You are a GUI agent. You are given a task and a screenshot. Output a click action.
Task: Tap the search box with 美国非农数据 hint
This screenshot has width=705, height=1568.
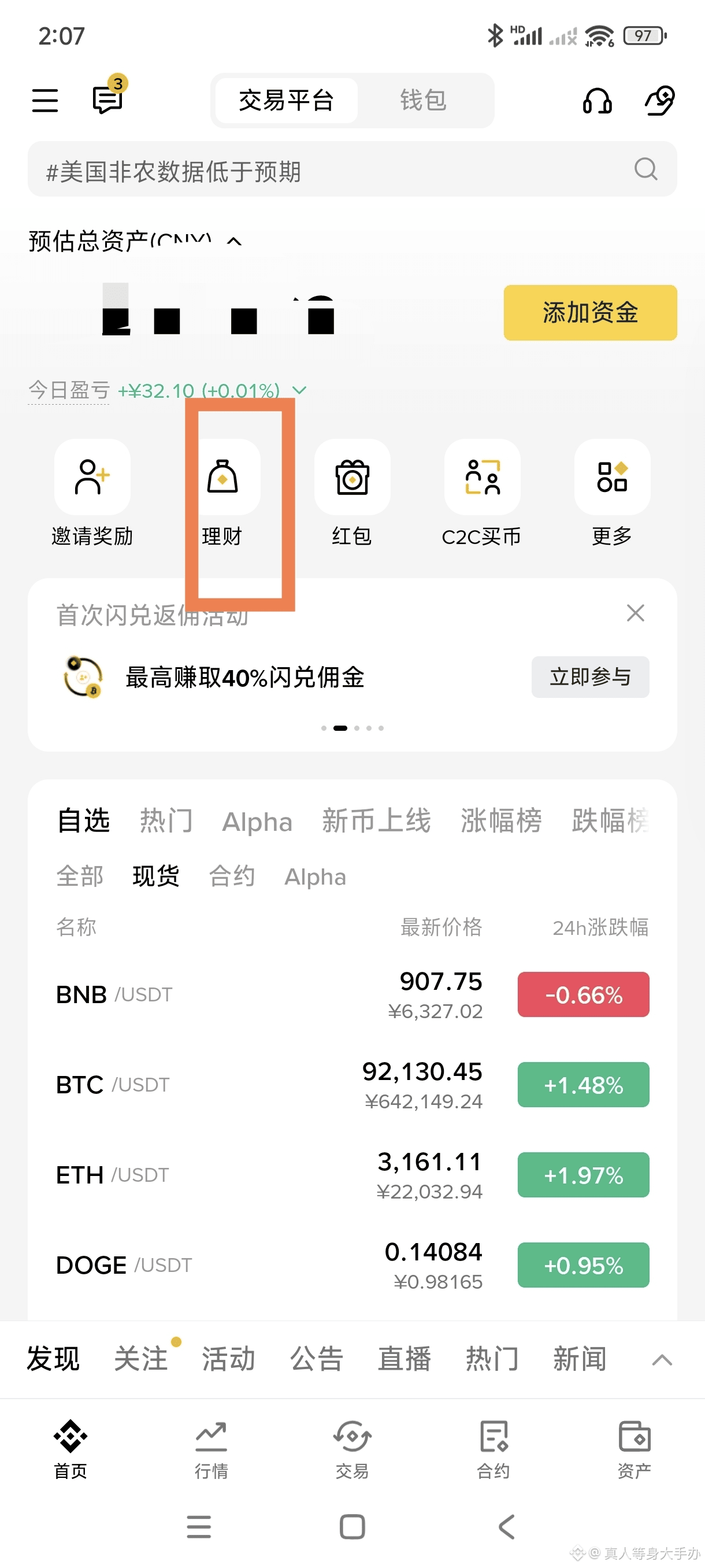pos(352,169)
